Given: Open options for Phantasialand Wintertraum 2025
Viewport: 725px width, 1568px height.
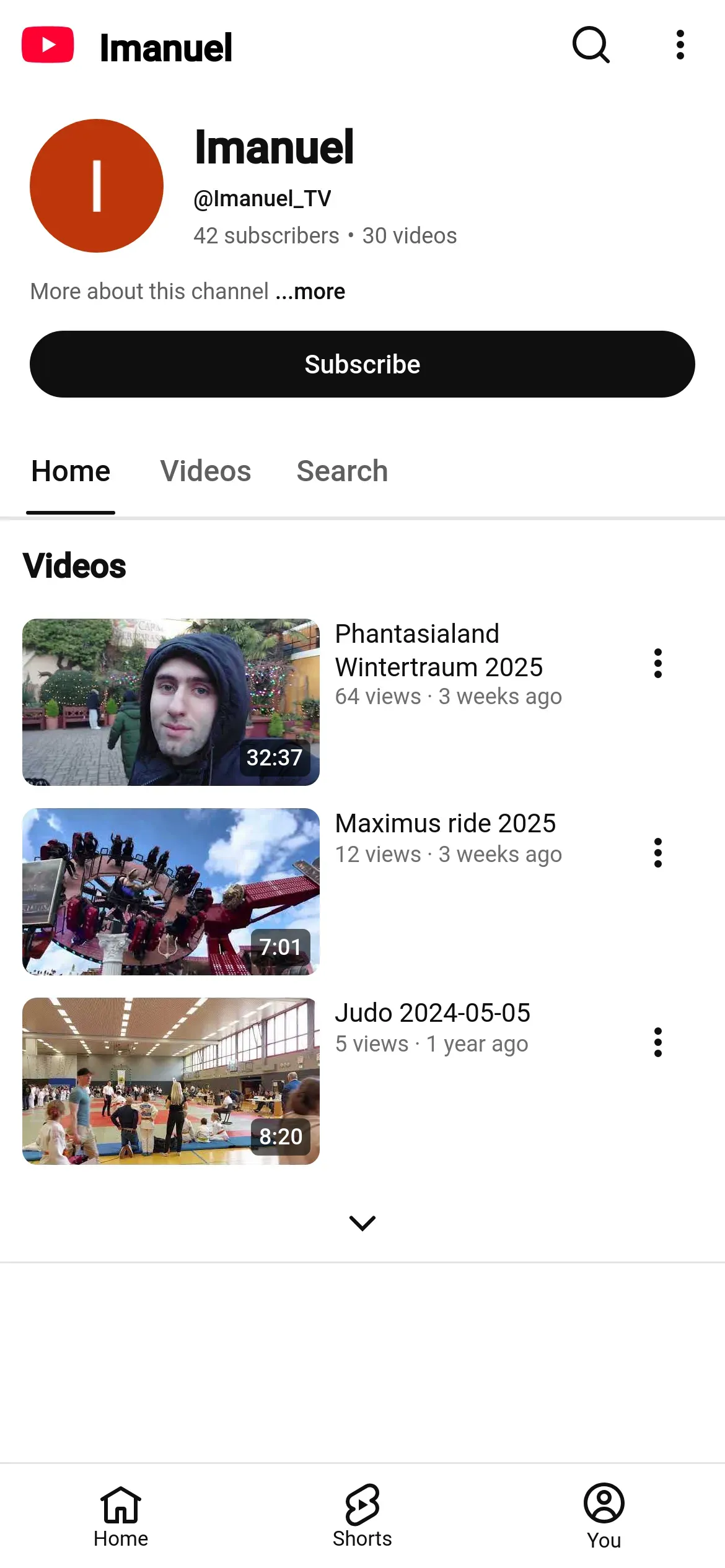Looking at the screenshot, I should point(657,664).
